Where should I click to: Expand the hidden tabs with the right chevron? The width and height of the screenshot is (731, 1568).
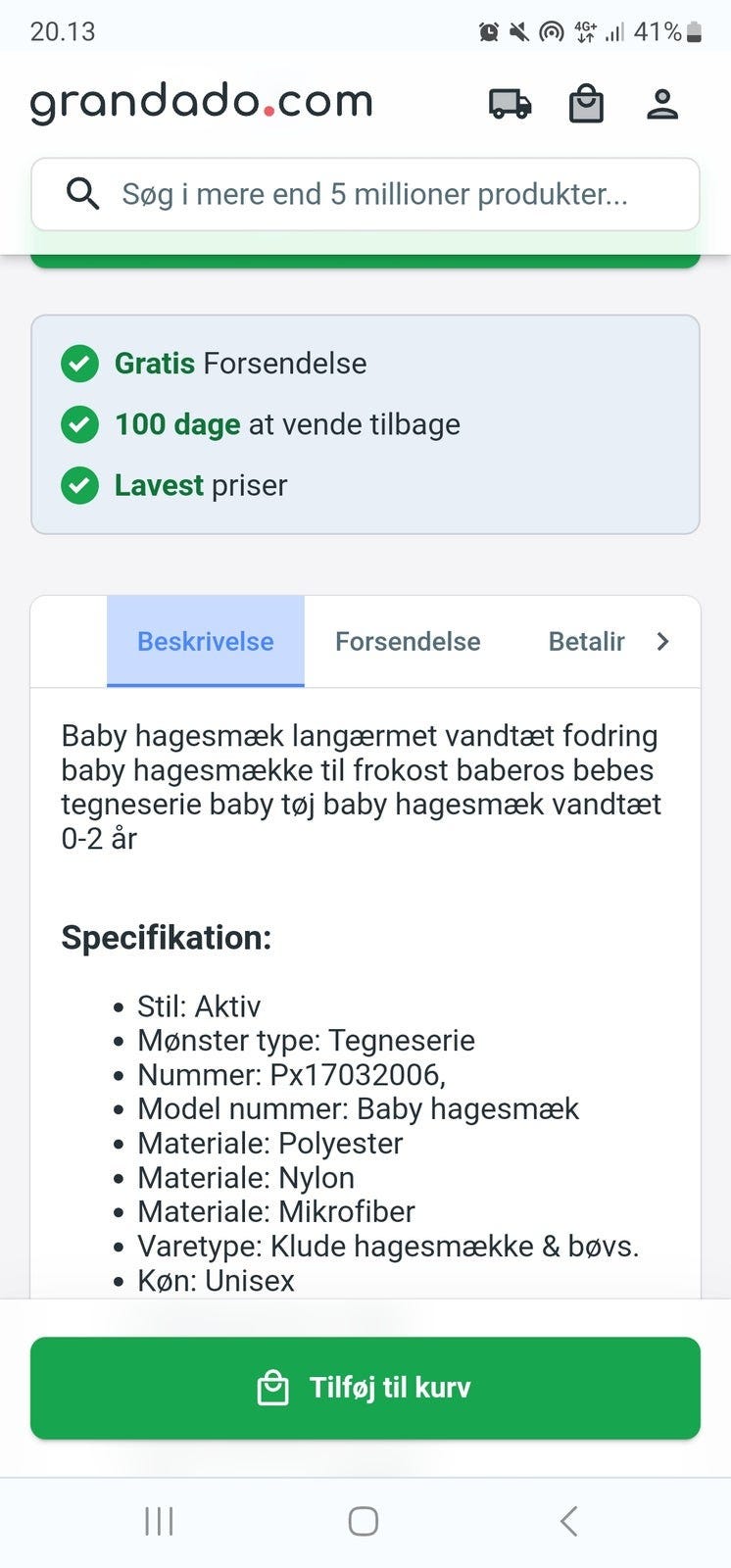(x=663, y=641)
